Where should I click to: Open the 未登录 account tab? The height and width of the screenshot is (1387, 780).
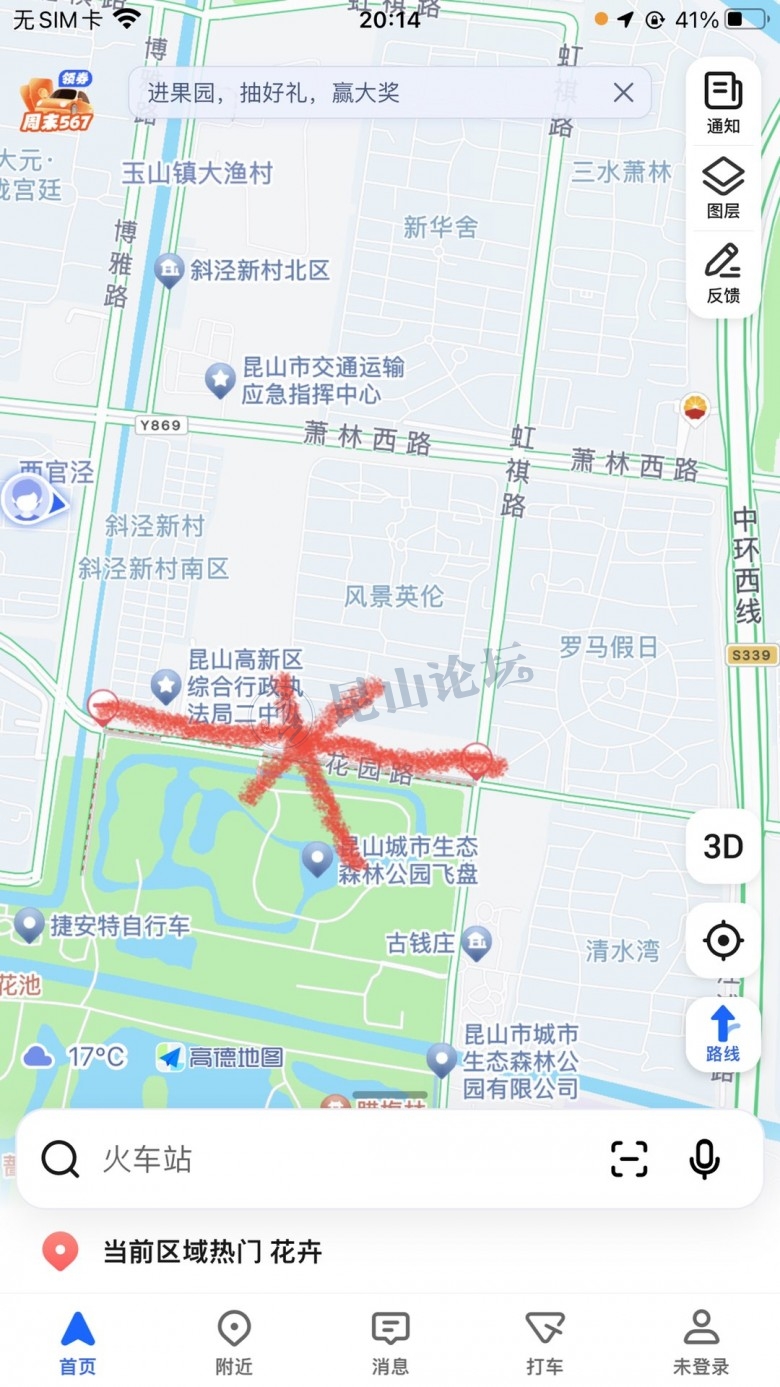pyautogui.click(x=701, y=1343)
